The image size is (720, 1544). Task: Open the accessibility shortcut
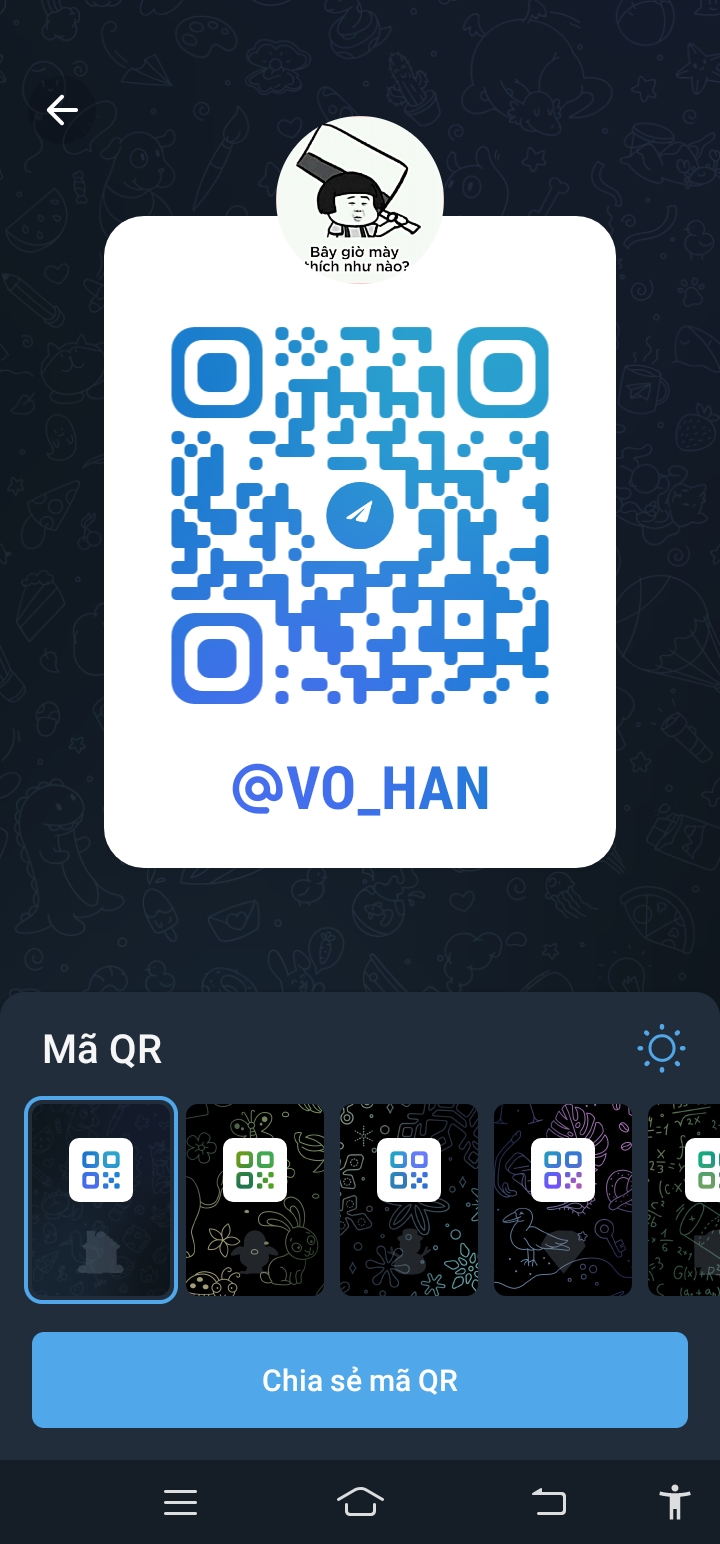pos(675,1502)
